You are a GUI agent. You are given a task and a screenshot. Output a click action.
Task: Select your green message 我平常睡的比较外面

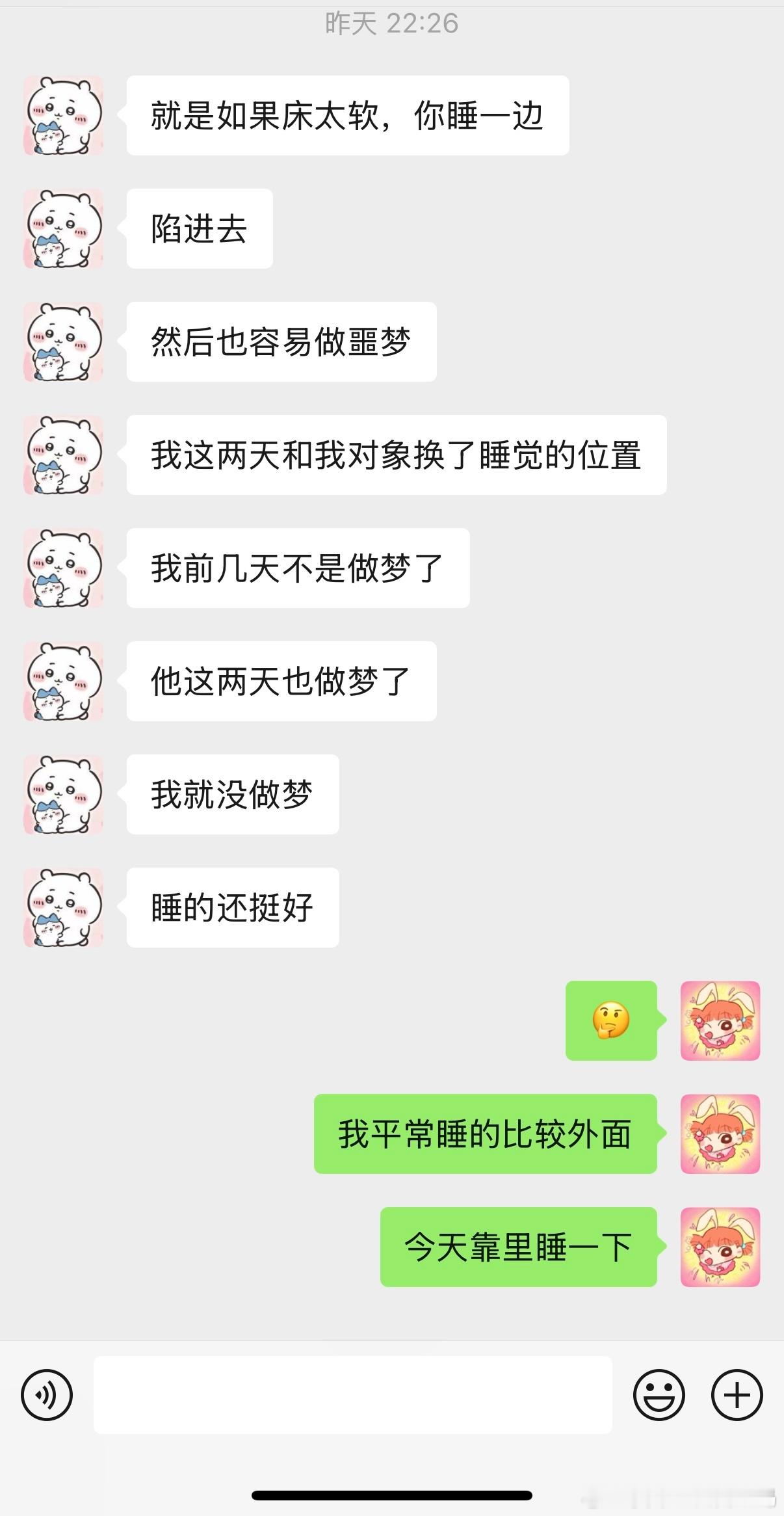[x=484, y=1136]
